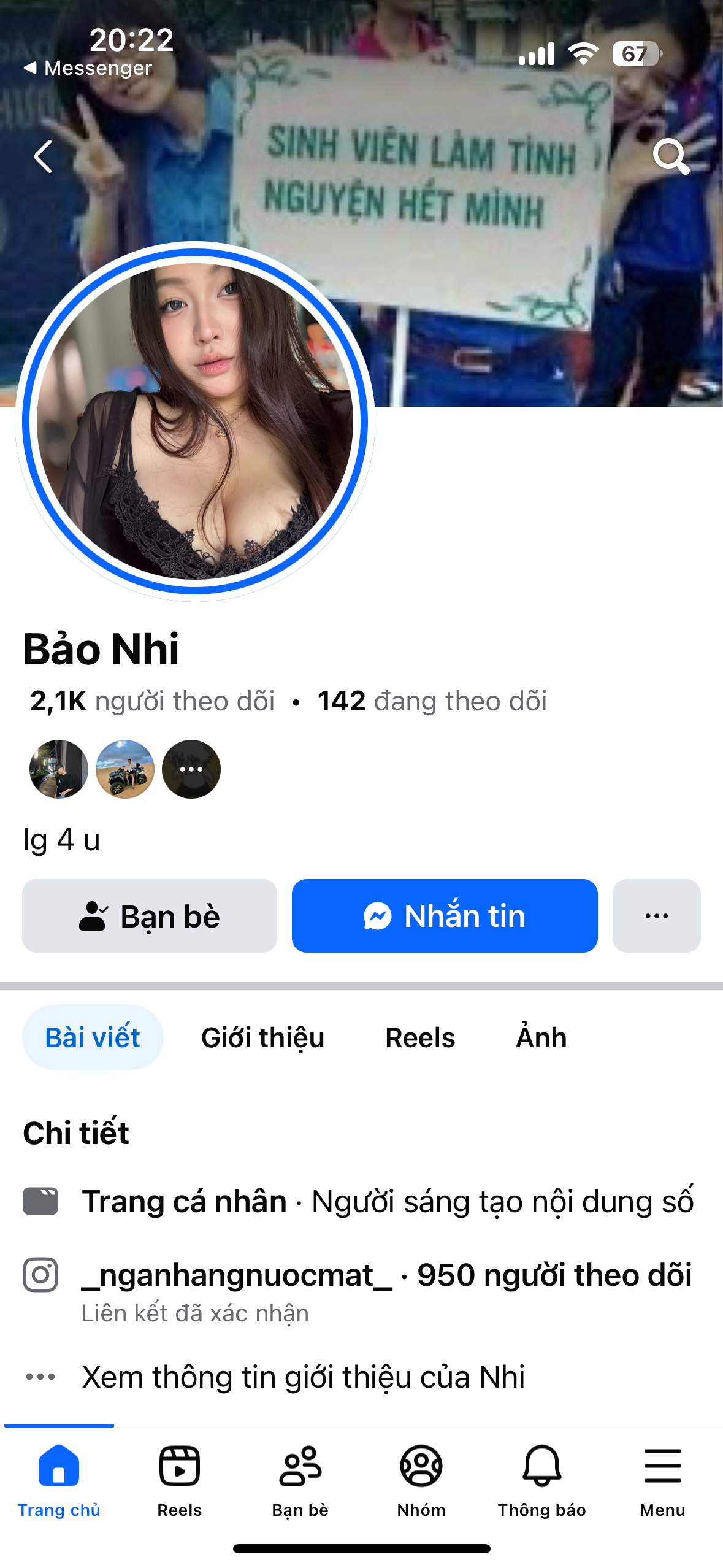Open Instagram link _nganhangnuocmat_

click(x=237, y=1275)
